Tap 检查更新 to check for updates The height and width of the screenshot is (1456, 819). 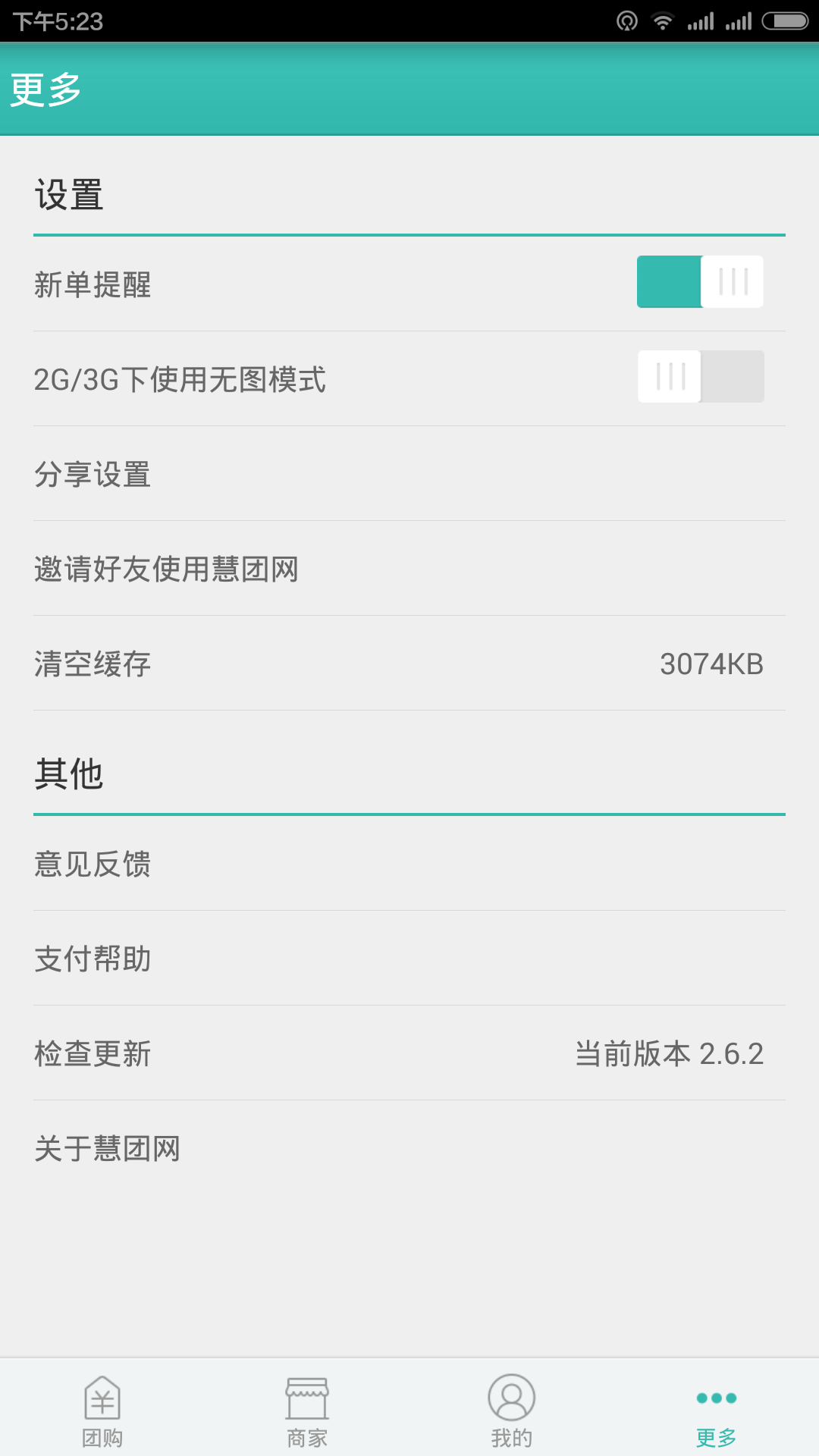409,1053
